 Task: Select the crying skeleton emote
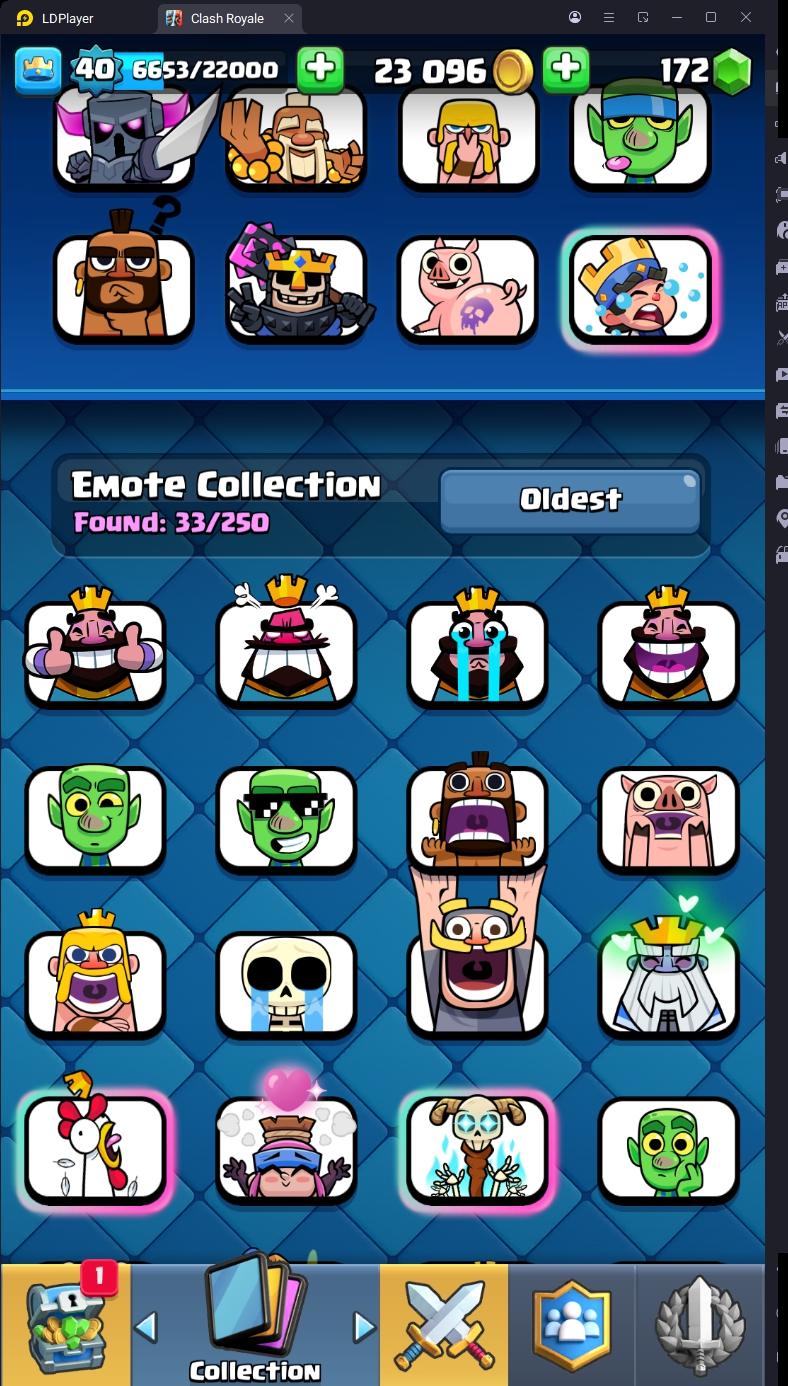point(286,983)
